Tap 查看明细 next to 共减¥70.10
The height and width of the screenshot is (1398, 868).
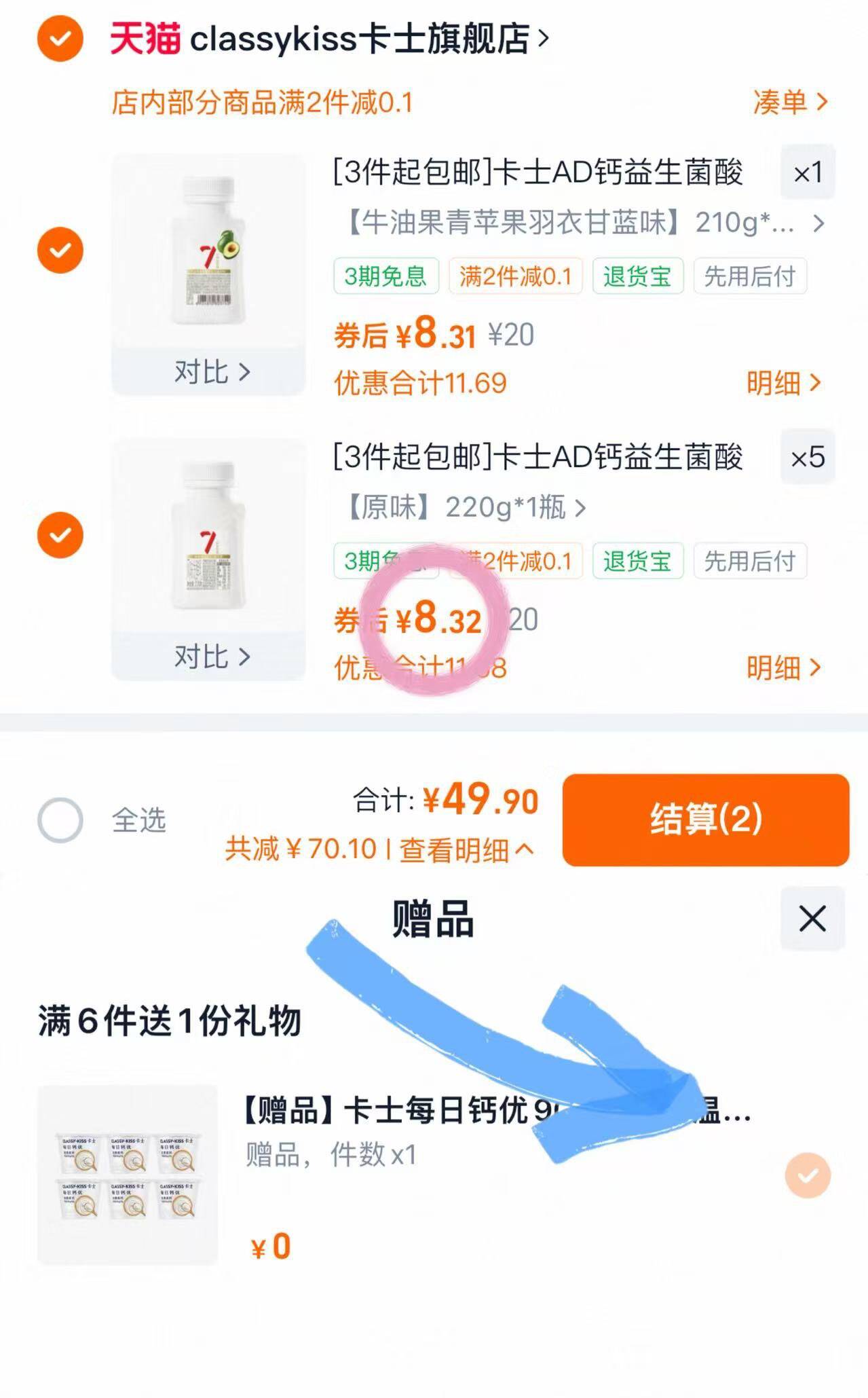click(466, 849)
